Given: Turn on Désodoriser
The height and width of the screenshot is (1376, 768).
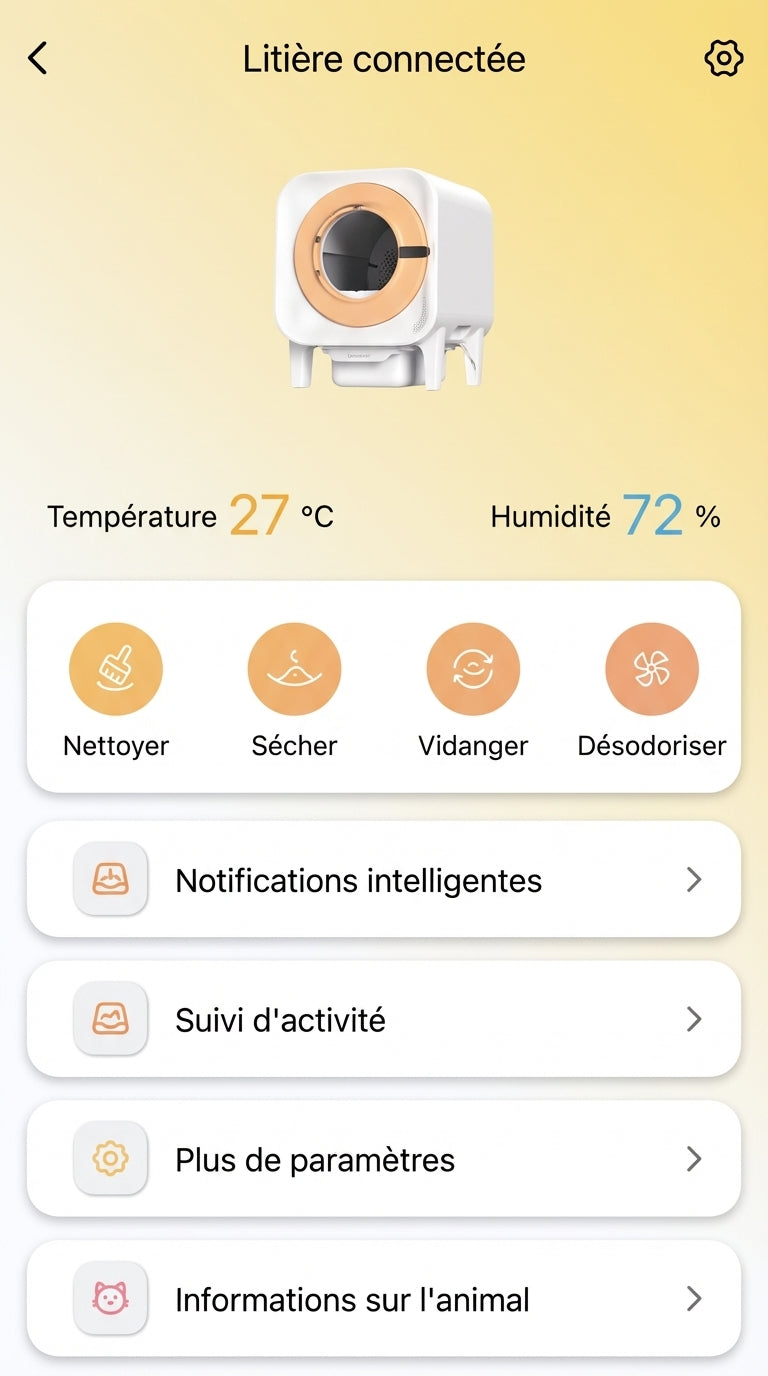Looking at the screenshot, I should [x=652, y=670].
